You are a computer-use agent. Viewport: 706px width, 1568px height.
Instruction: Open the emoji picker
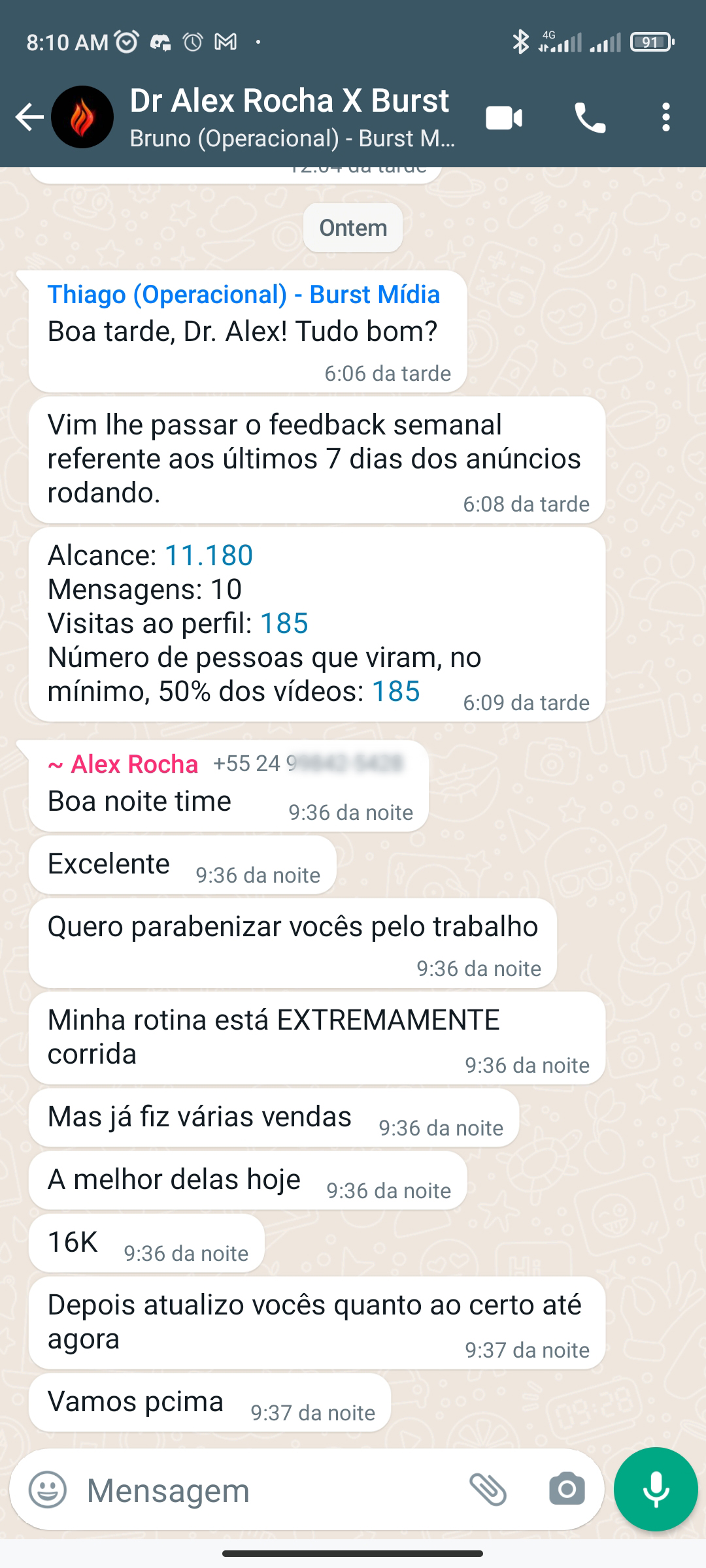coord(48,1490)
